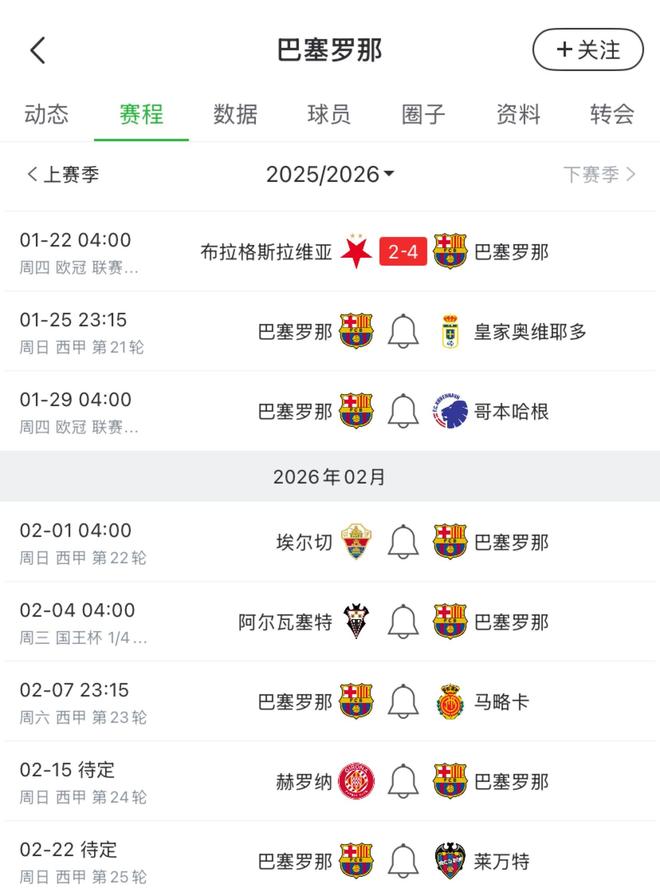This screenshot has width=660, height=896.
Task: View the 资料 tab
Action: pos(518,114)
